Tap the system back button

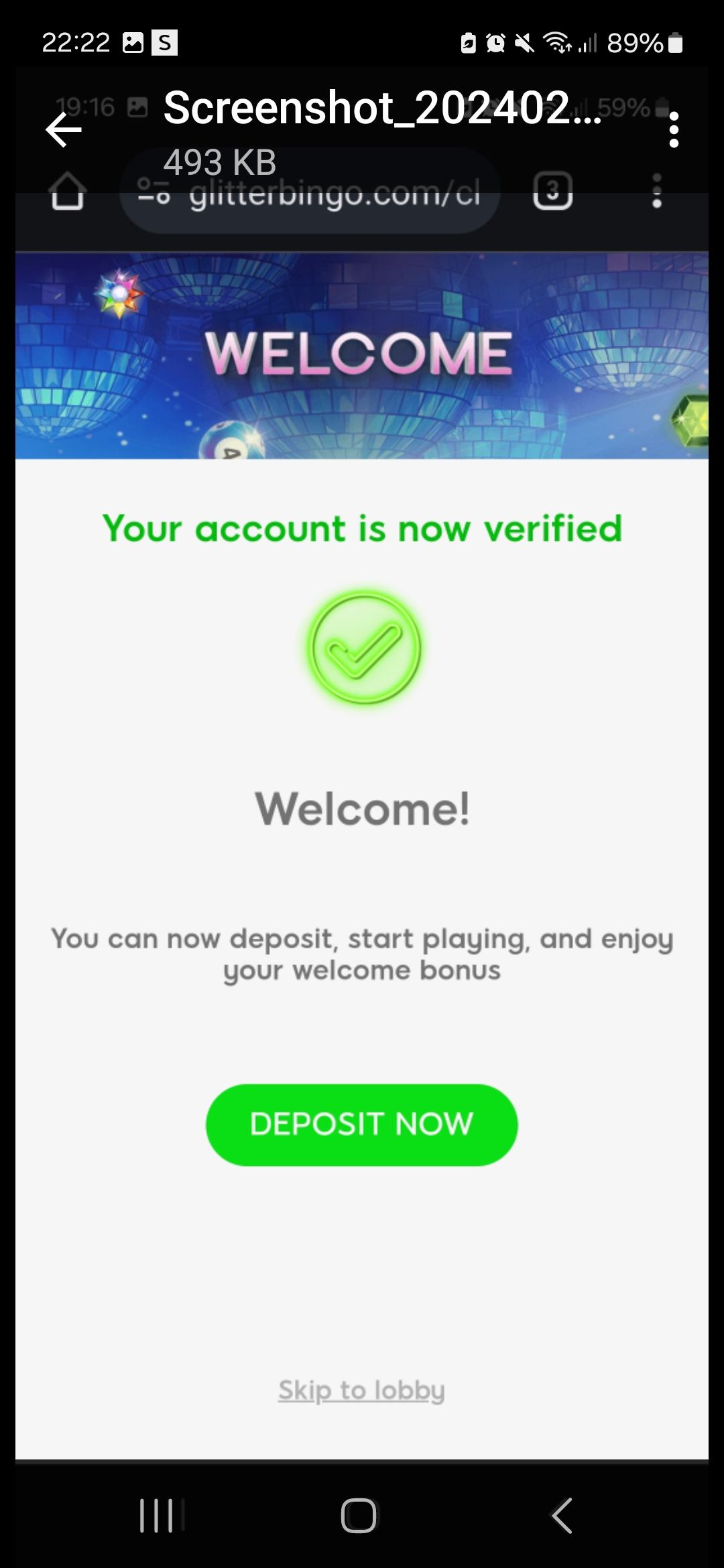(x=562, y=1515)
